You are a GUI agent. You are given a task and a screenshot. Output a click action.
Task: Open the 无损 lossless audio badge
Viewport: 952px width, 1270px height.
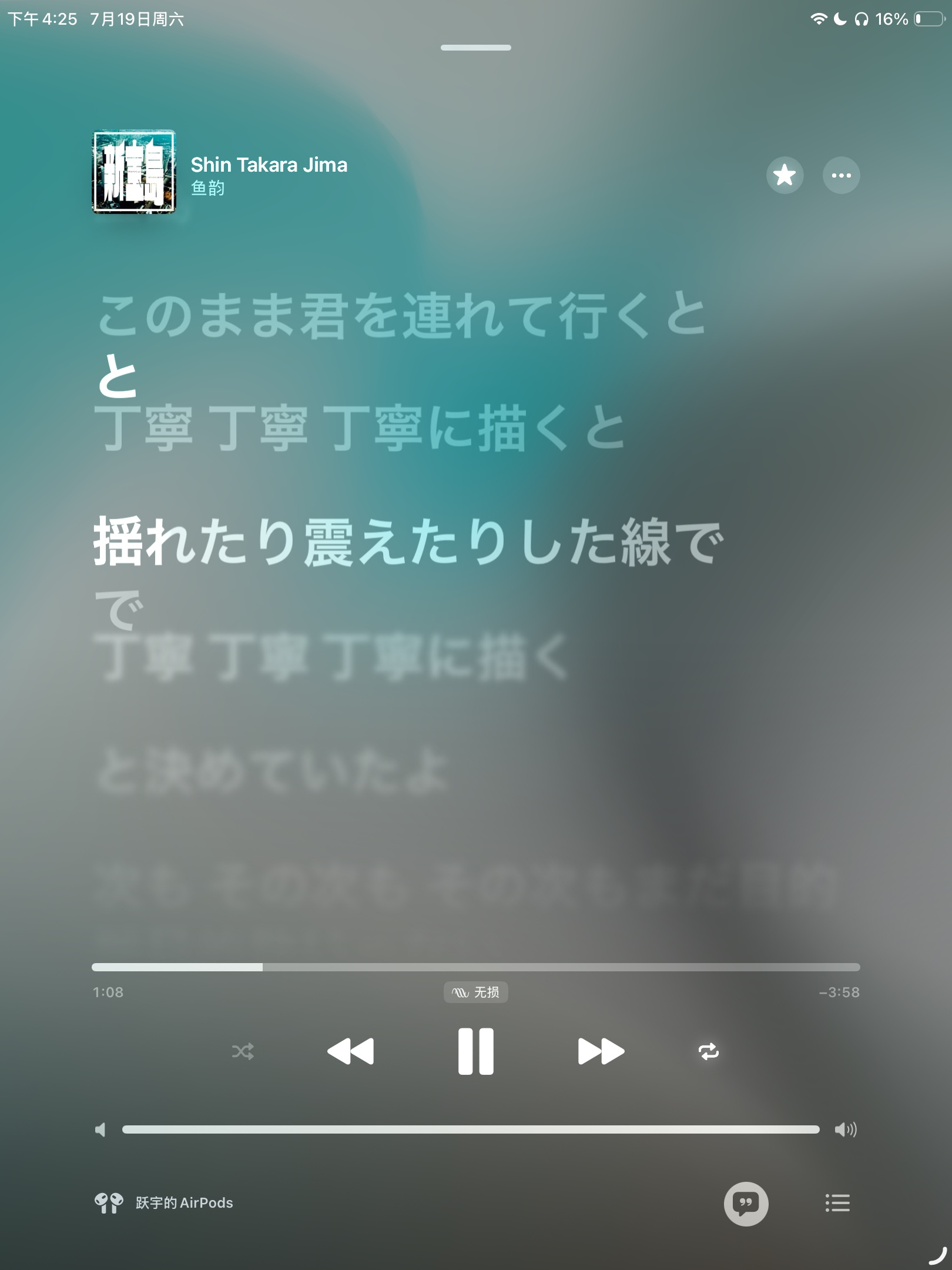click(475, 992)
